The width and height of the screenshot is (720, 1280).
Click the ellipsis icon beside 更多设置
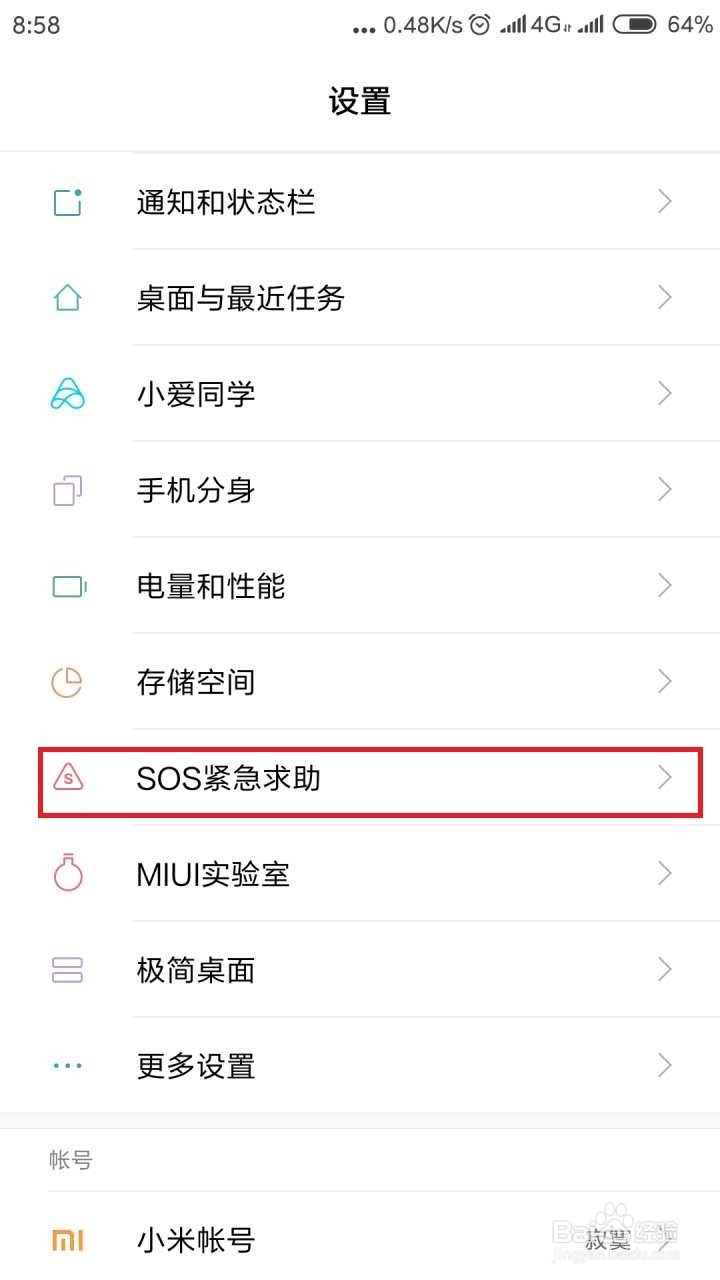coord(66,1065)
